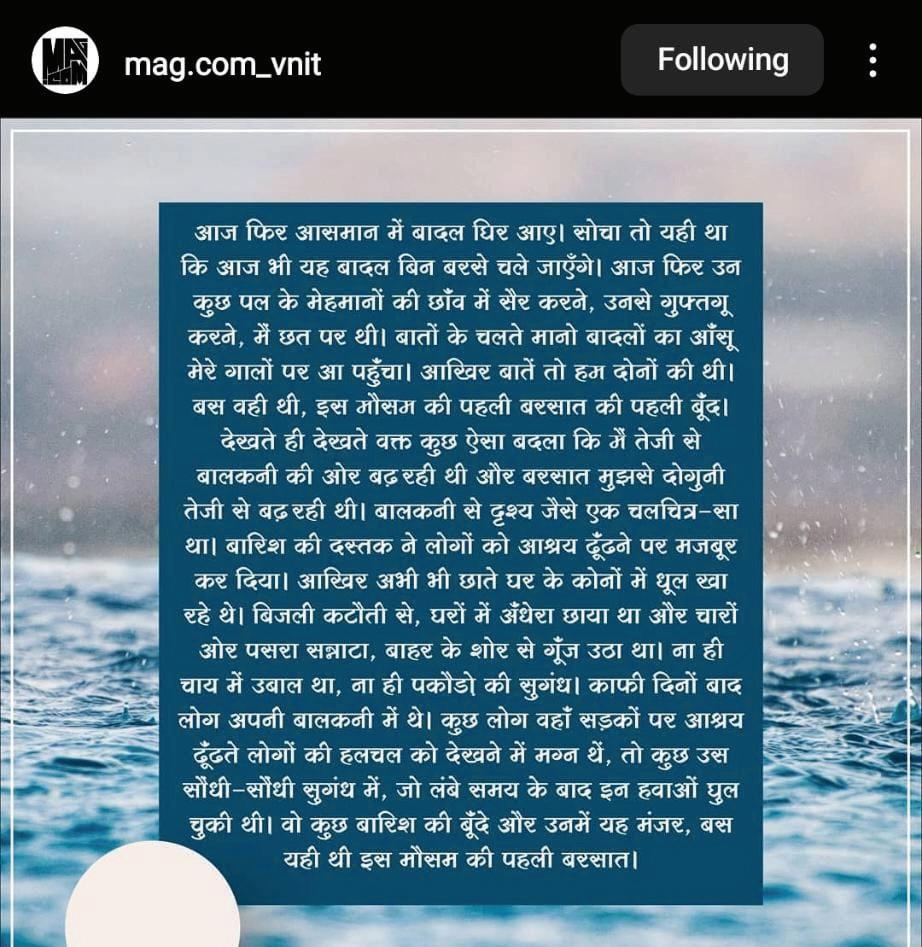The height and width of the screenshot is (947, 922).
Task: Open the mag.com_vnit profile picture
Action: pyautogui.click(x=65, y=60)
